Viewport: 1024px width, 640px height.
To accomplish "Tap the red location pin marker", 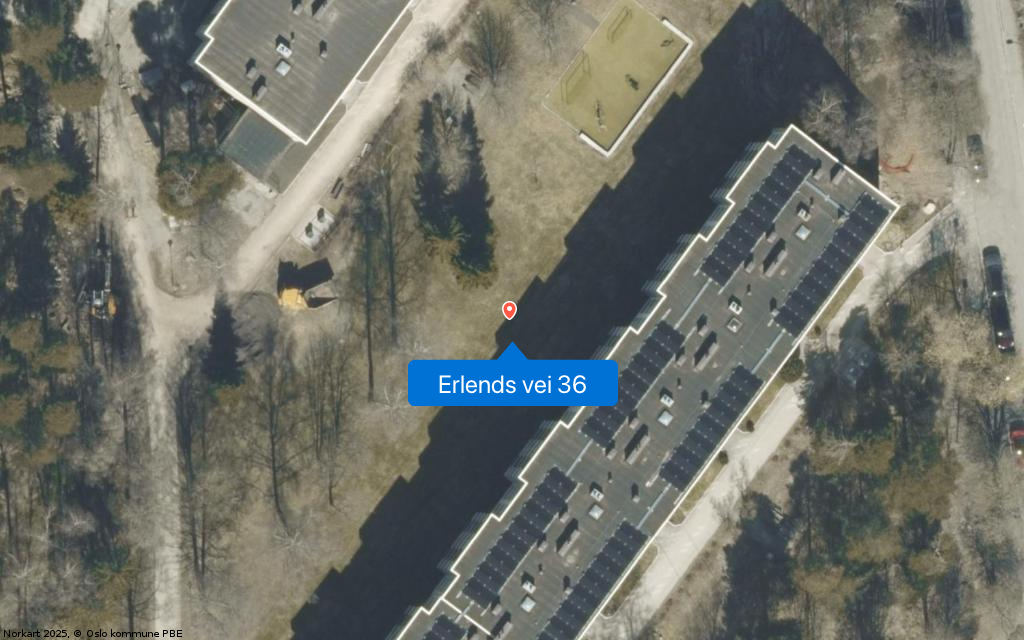I will [x=510, y=310].
